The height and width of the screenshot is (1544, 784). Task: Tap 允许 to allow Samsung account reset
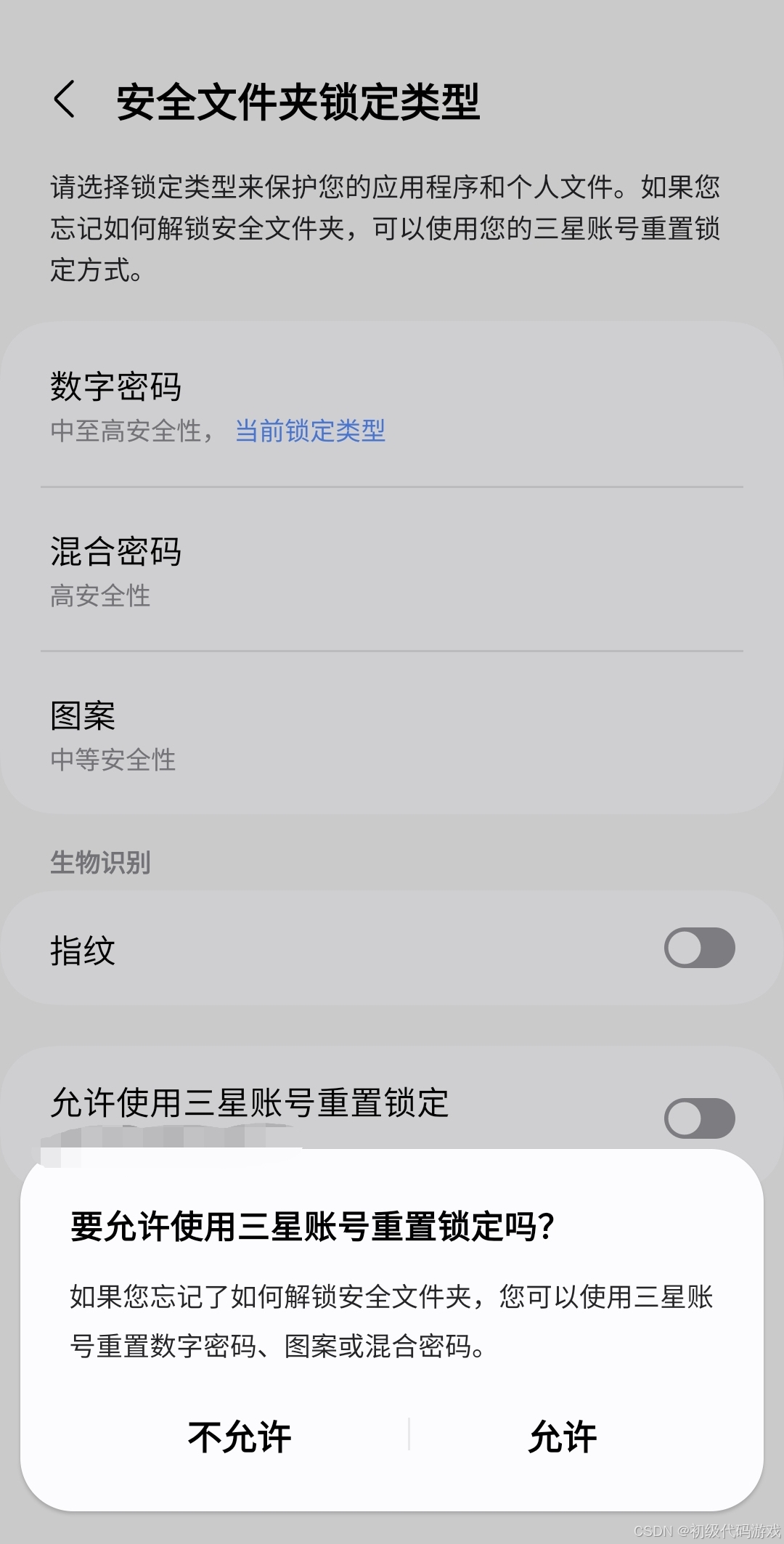tap(563, 1437)
